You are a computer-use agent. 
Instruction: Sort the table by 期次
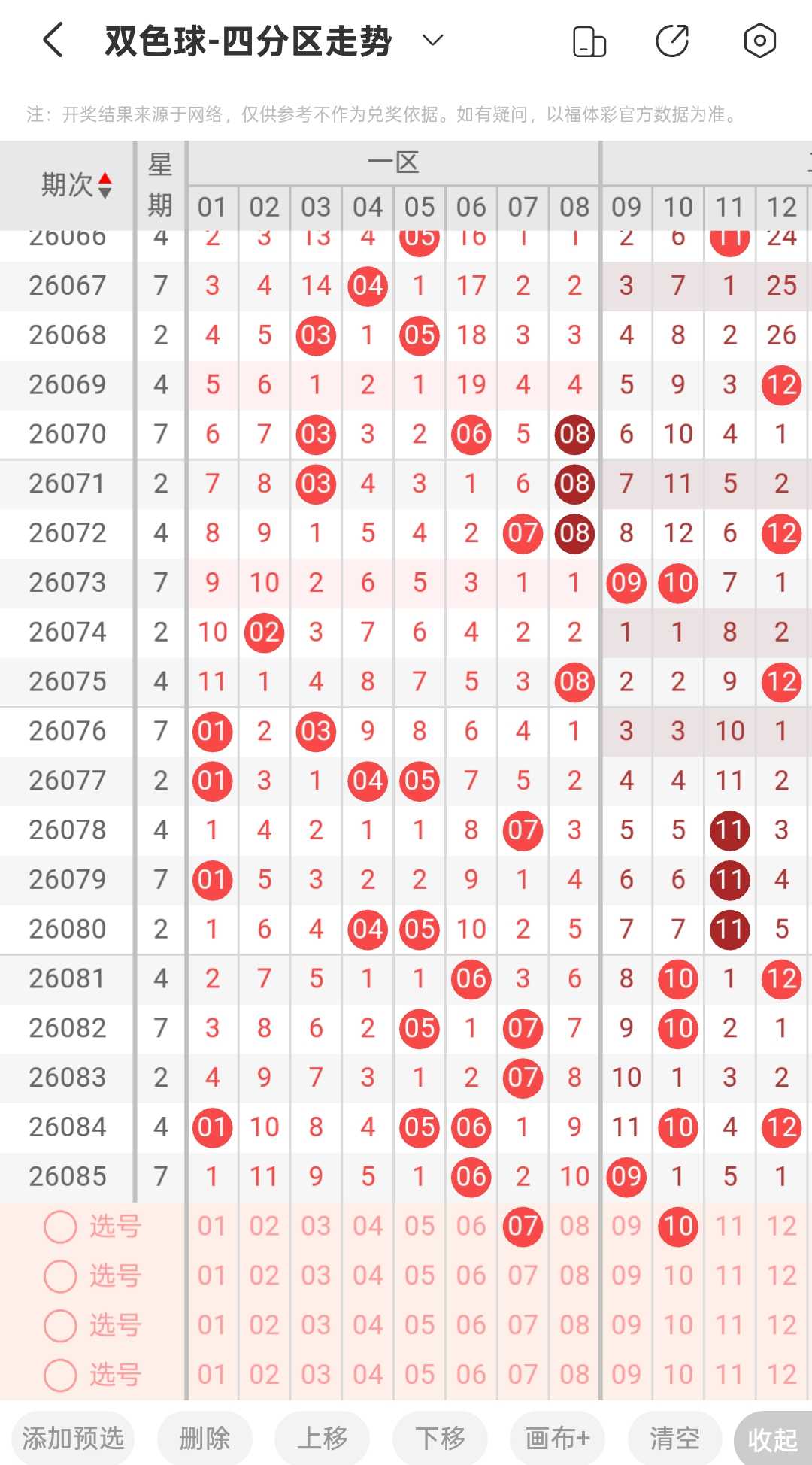pyautogui.click(x=77, y=184)
